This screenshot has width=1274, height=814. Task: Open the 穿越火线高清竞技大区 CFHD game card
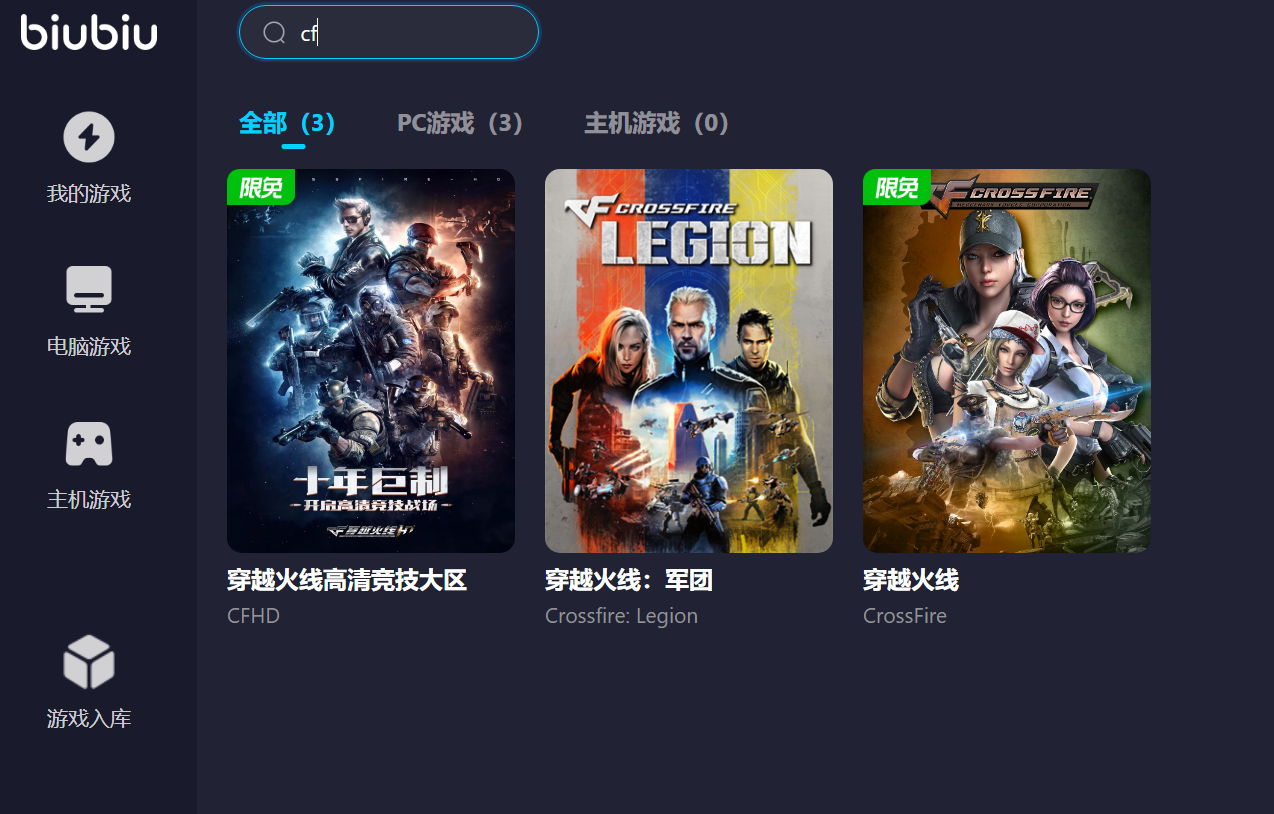[371, 361]
